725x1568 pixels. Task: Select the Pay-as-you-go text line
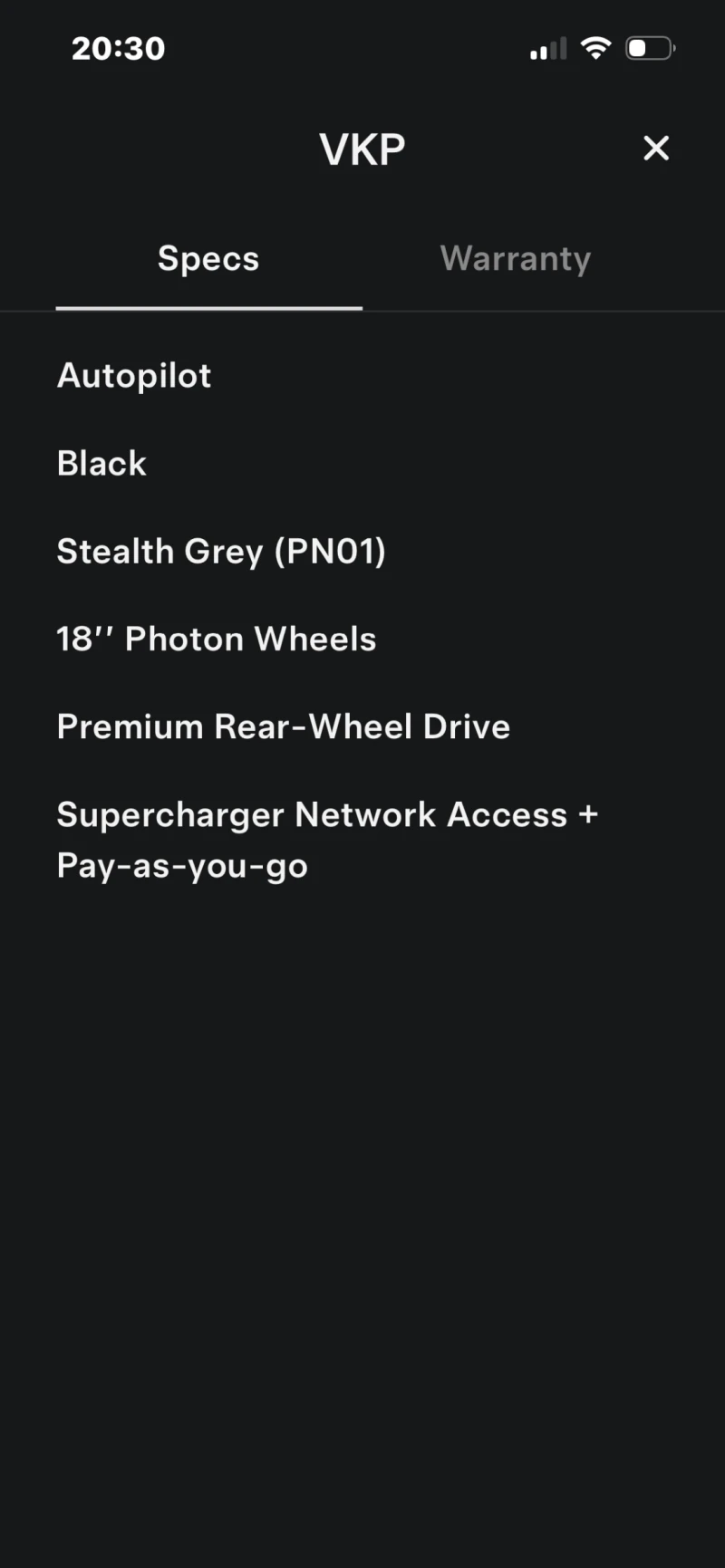[x=182, y=865]
